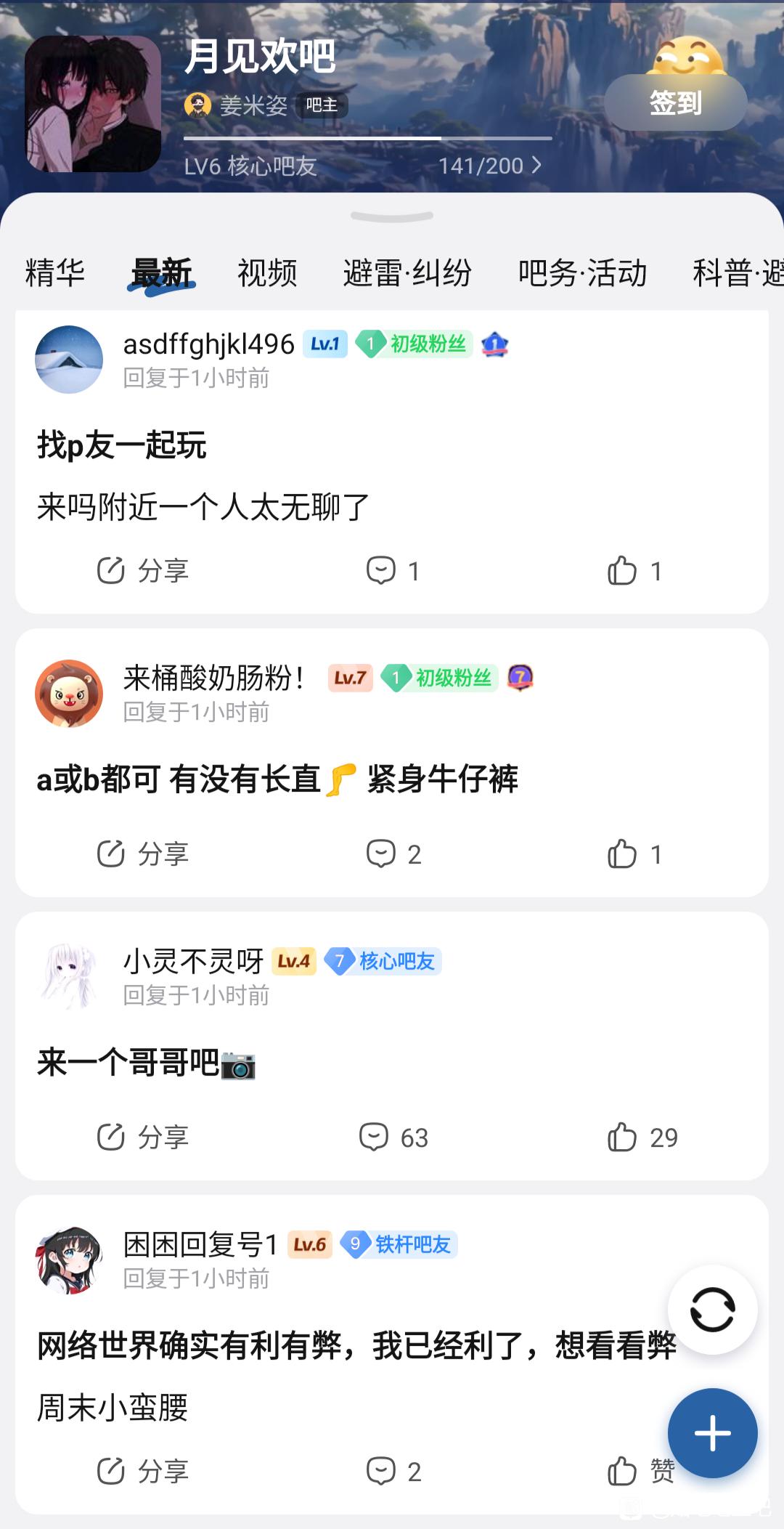784x1529 pixels.
Task: Like the post about 紧身牛仔裤
Action: point(634,854)
